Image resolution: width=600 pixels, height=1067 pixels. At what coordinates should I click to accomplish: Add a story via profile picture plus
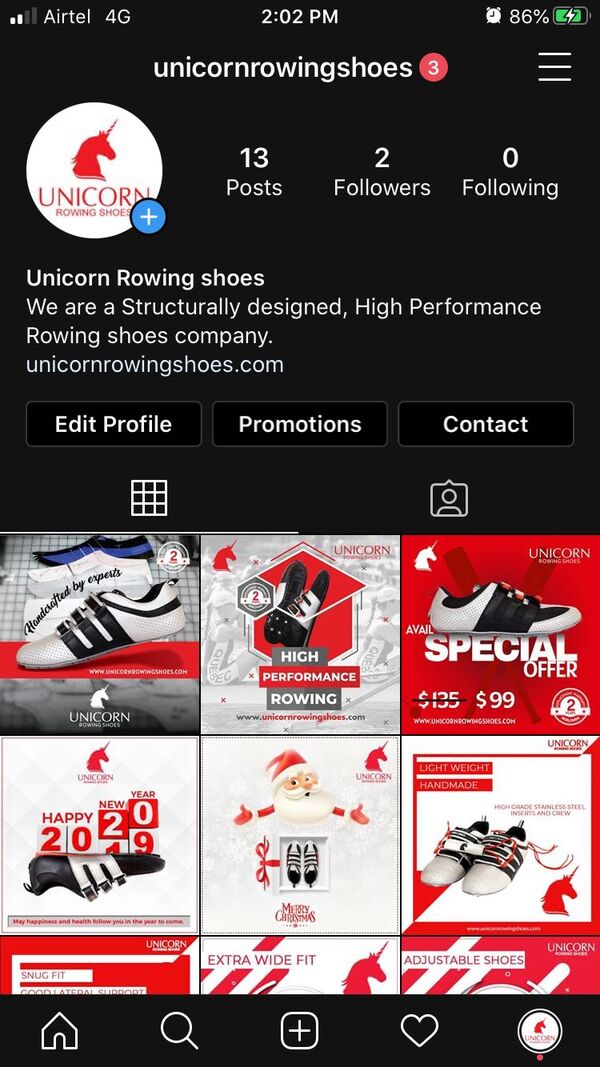(x=149, y=216)
